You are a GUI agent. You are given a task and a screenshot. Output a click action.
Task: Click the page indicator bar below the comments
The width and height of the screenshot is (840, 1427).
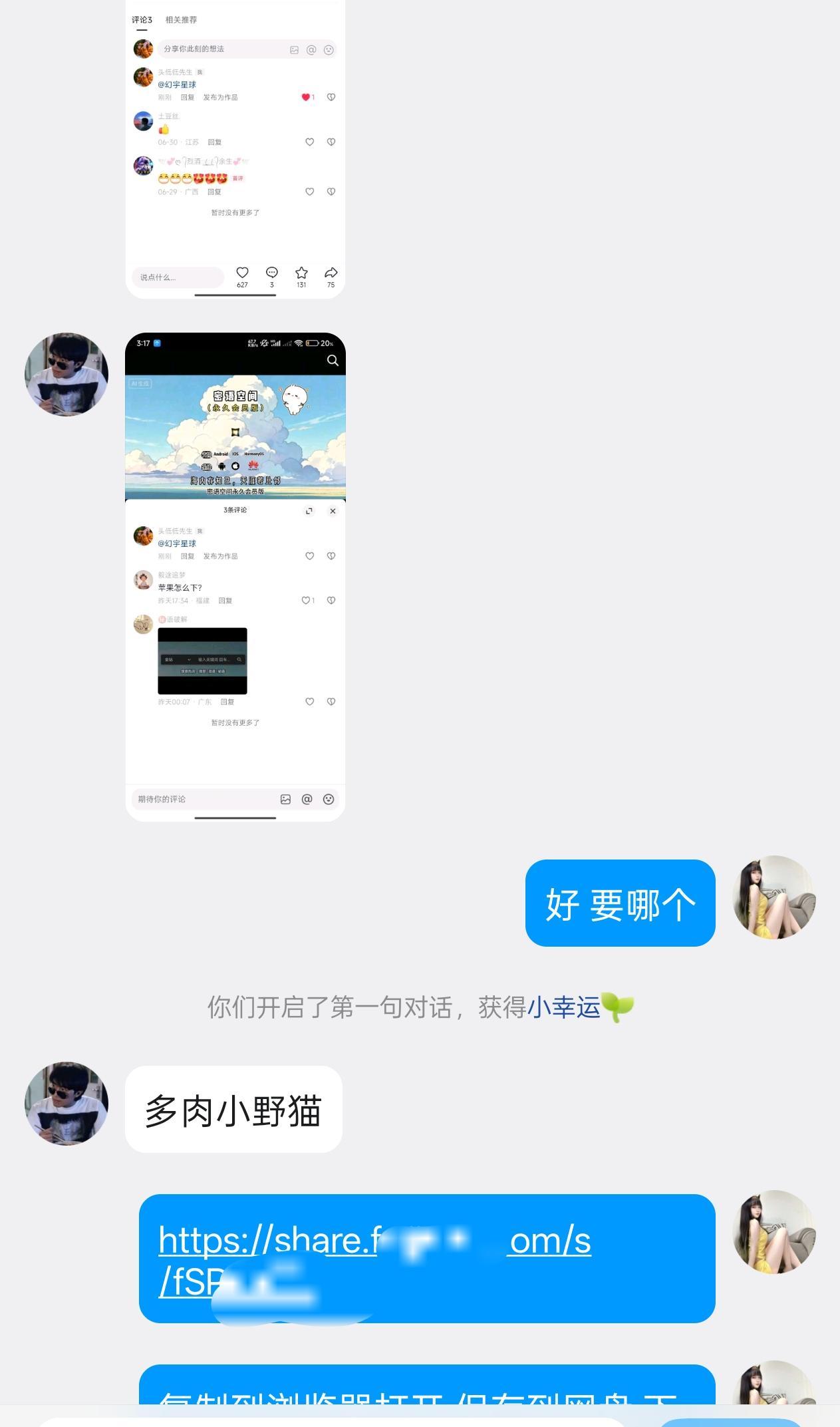click(x=235, y=295)
